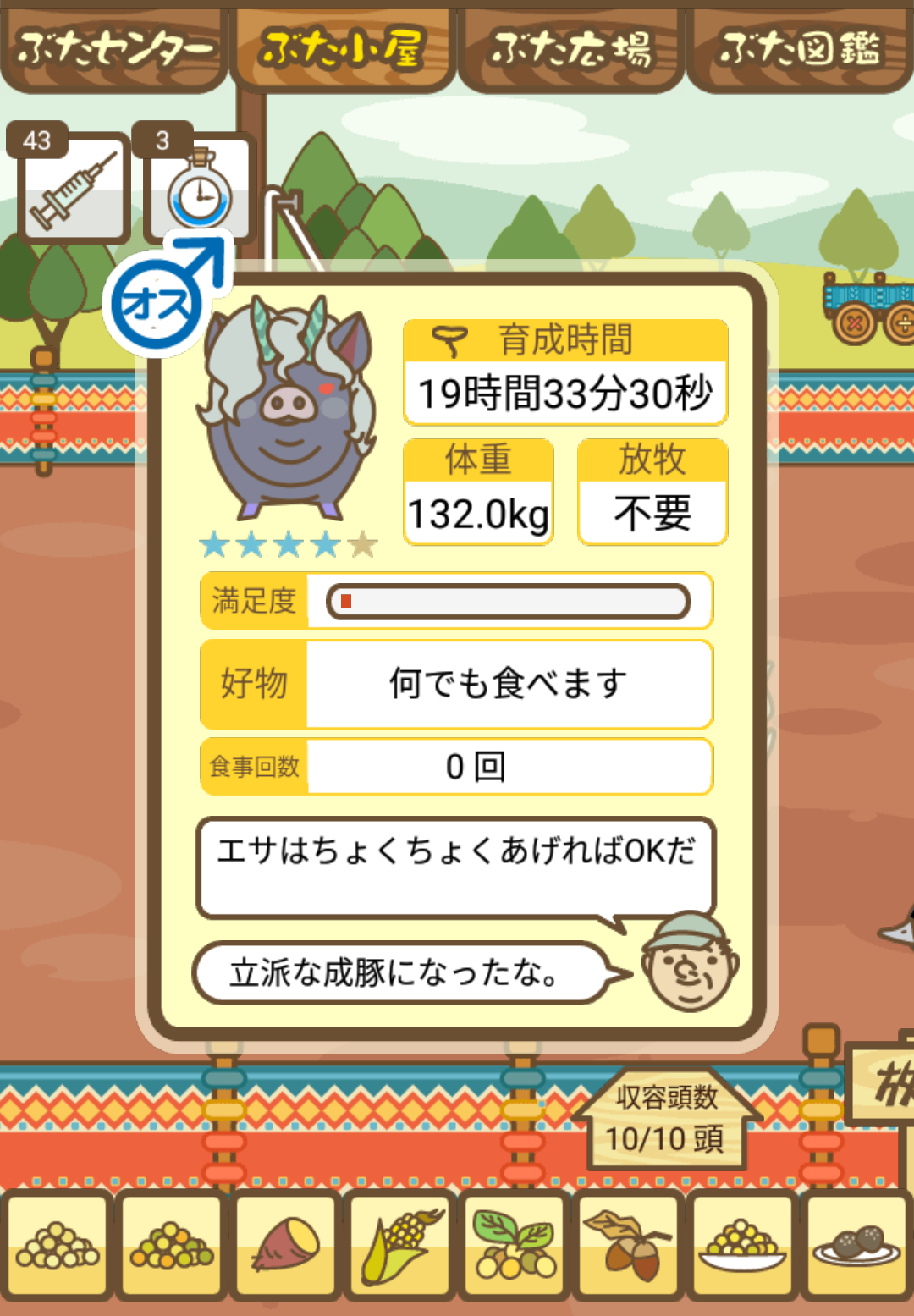914x1316 pixels.
Task: Select the bowl of beans feed
Action: [x=742, y=1245]
